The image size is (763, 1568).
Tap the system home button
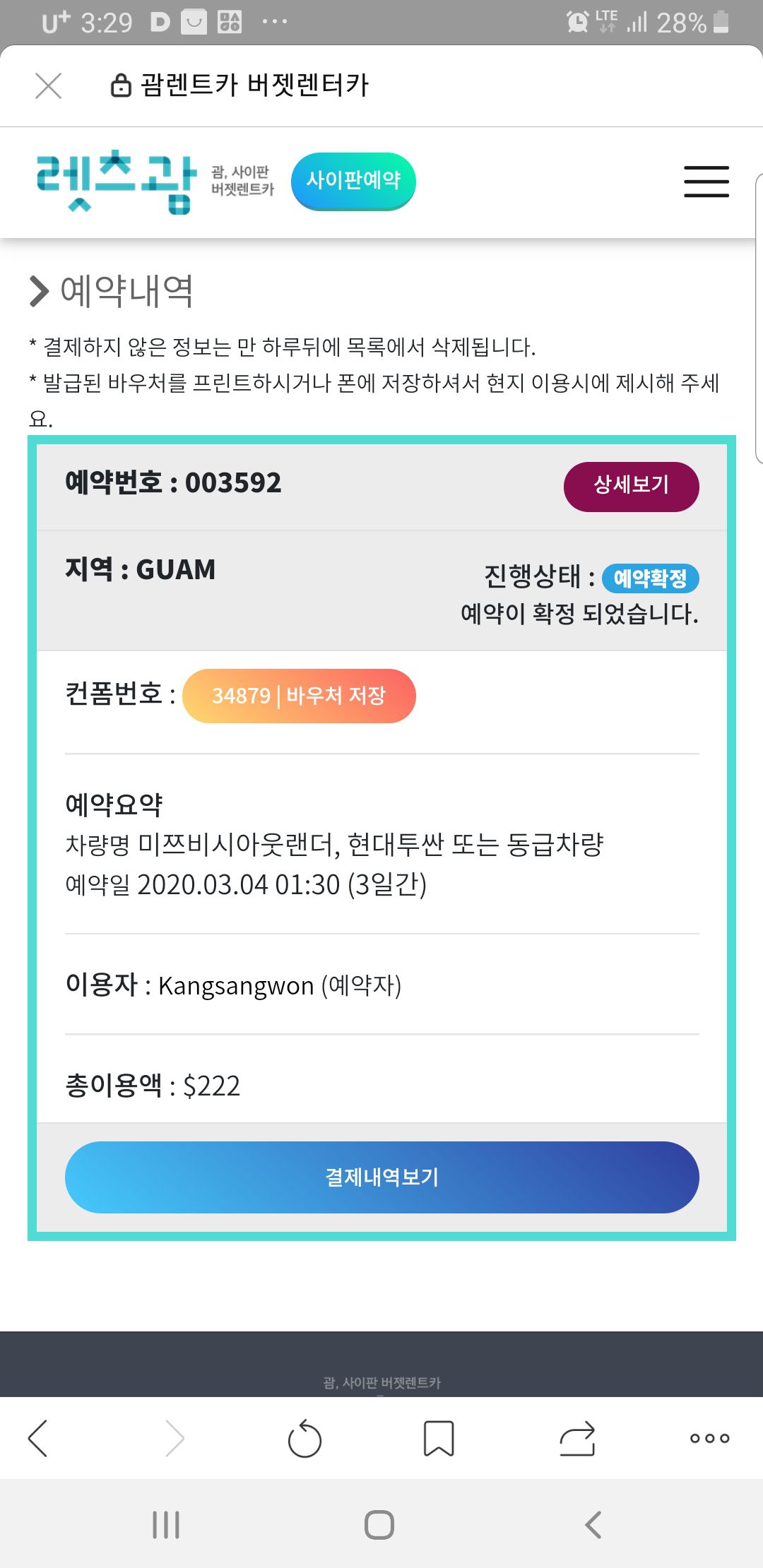[x=379, y=1524]
